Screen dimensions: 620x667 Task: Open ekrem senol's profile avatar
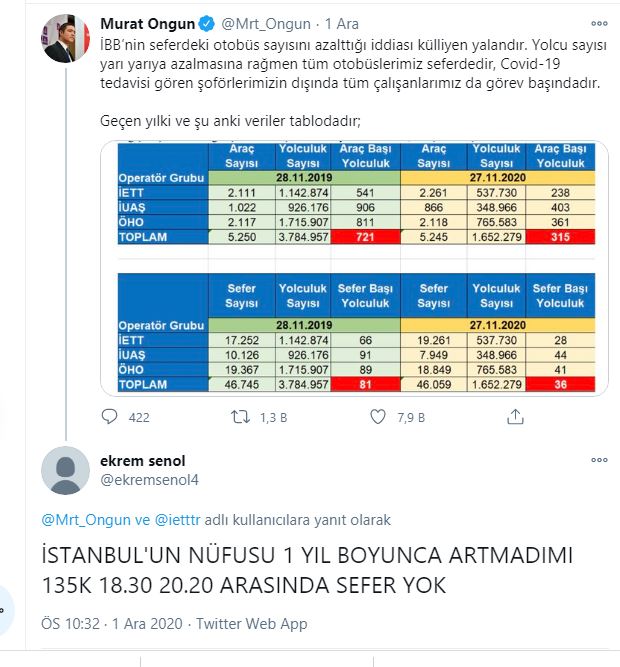tap(67, 469)
